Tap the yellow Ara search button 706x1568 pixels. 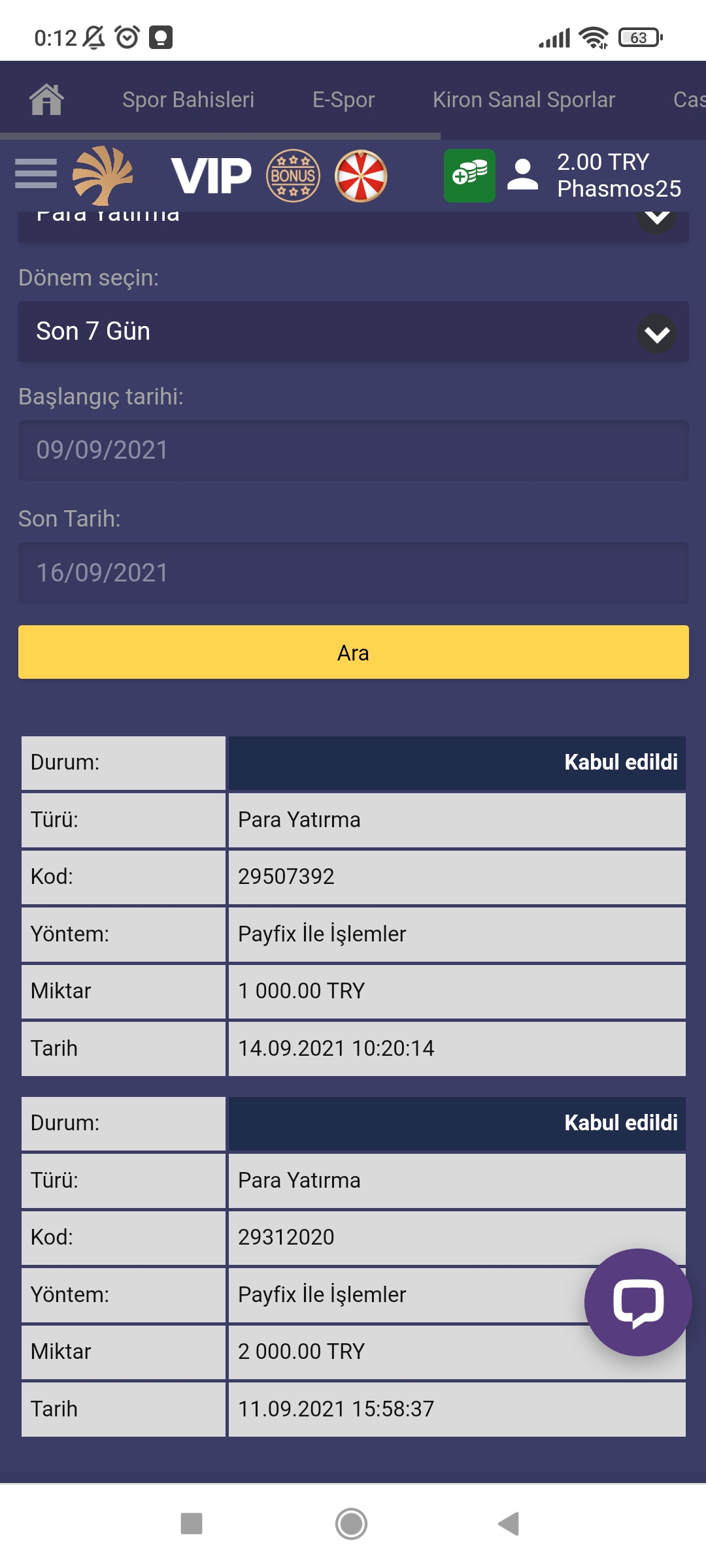[x=353, y=652]
